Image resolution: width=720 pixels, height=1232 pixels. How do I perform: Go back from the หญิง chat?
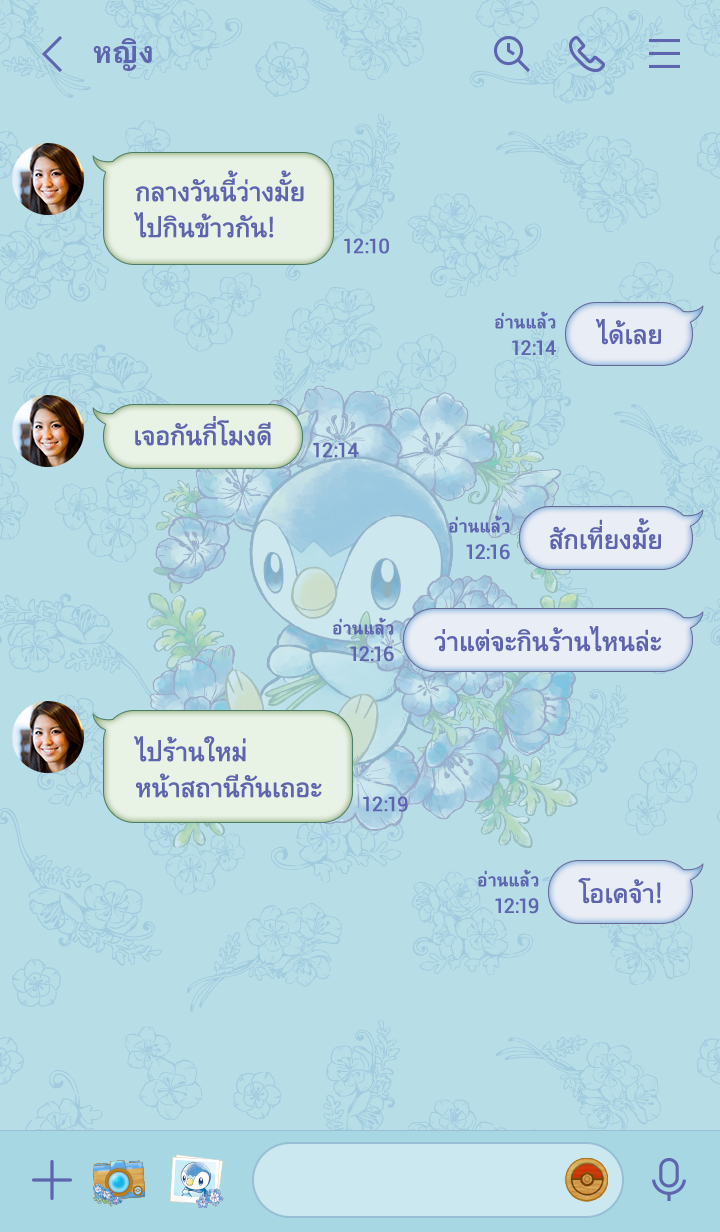tap(52, 54)
